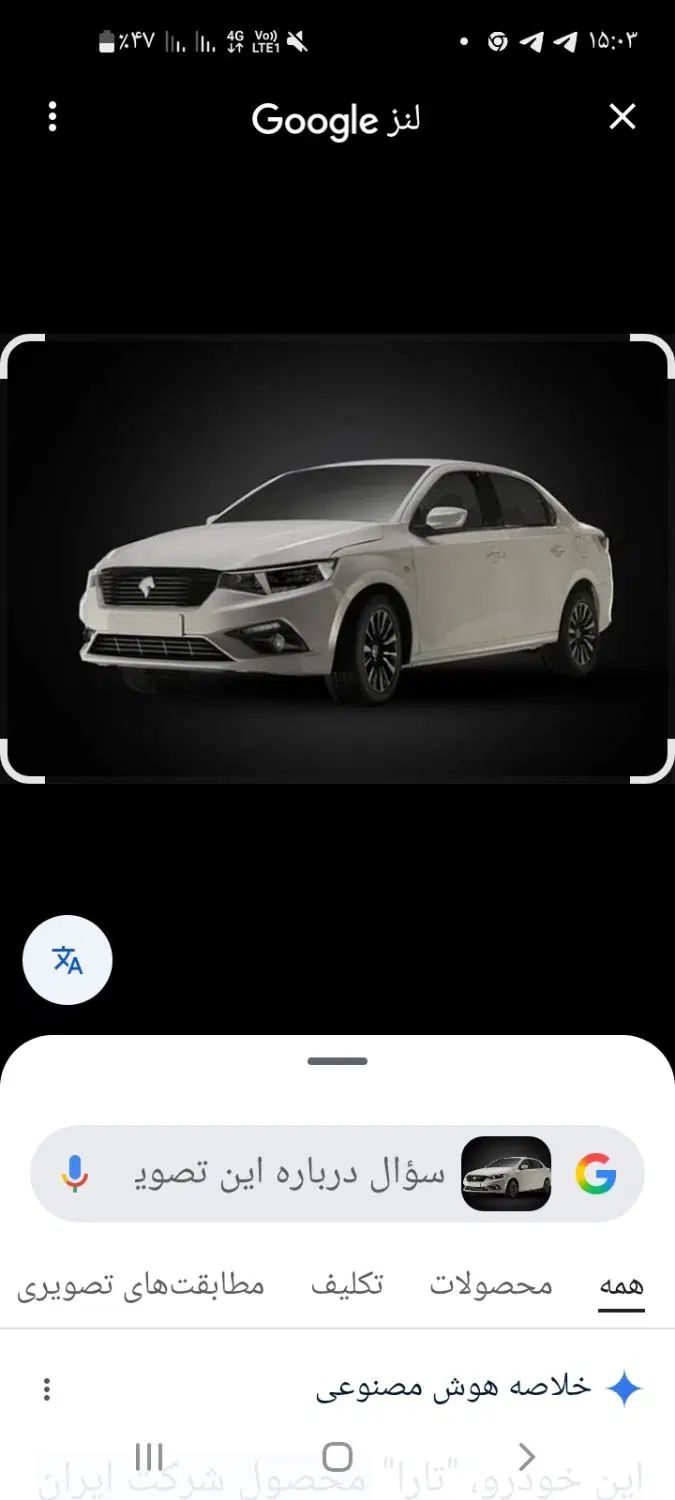Image resolution: width=675 pixels, height=1500 pixels.
Task: Switch to the مطابقت‌های تصویری tab
Action: tap(141, 1286)
